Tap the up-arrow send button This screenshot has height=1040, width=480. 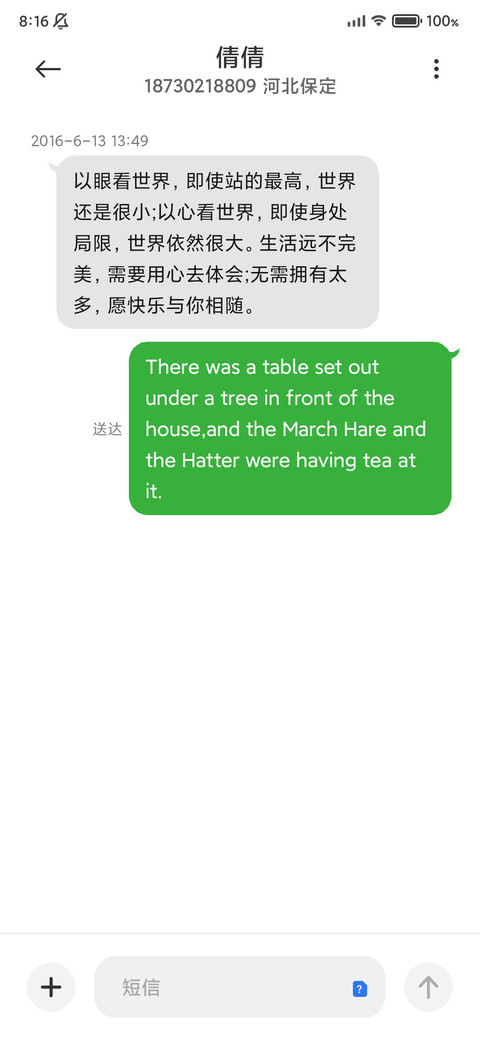point(428,987)
